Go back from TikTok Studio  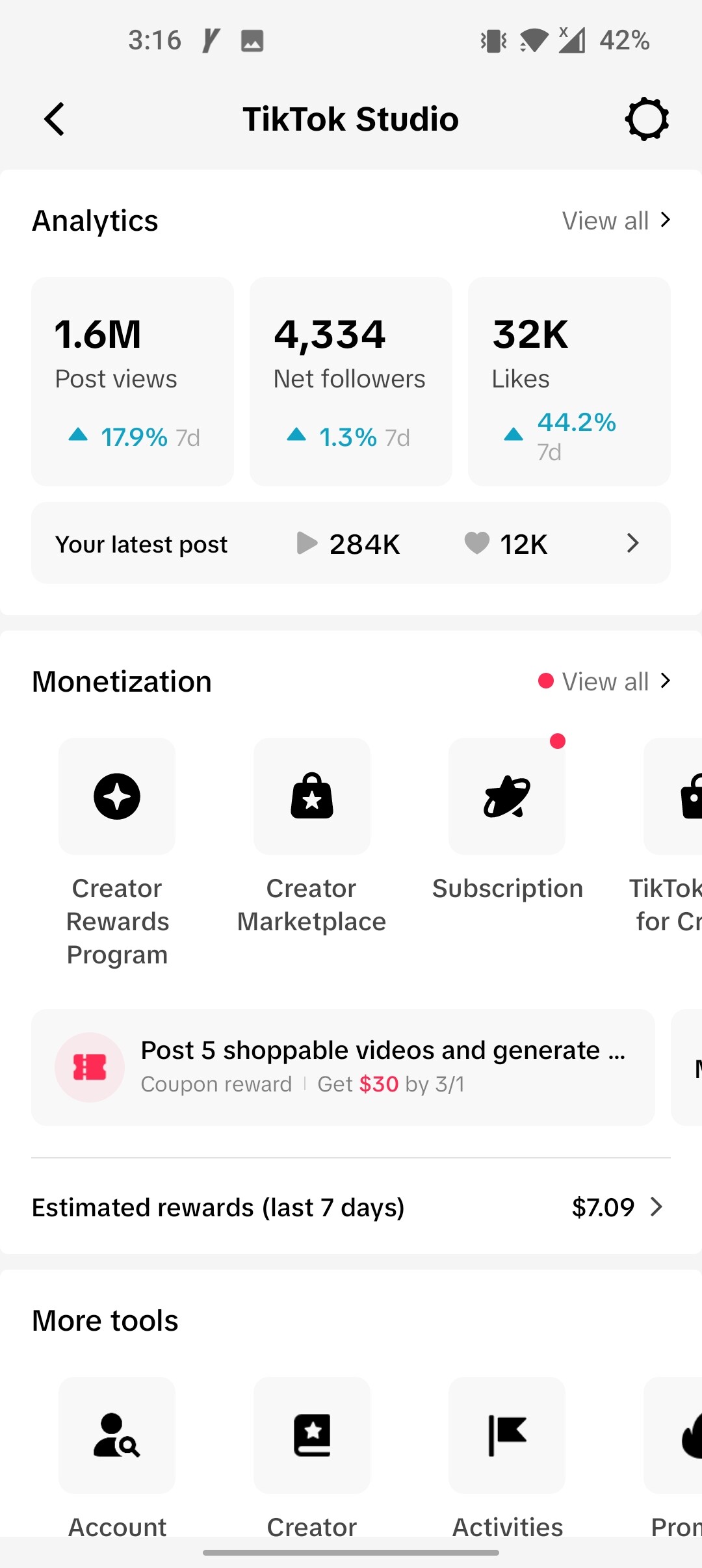click(x=55, y=119)
